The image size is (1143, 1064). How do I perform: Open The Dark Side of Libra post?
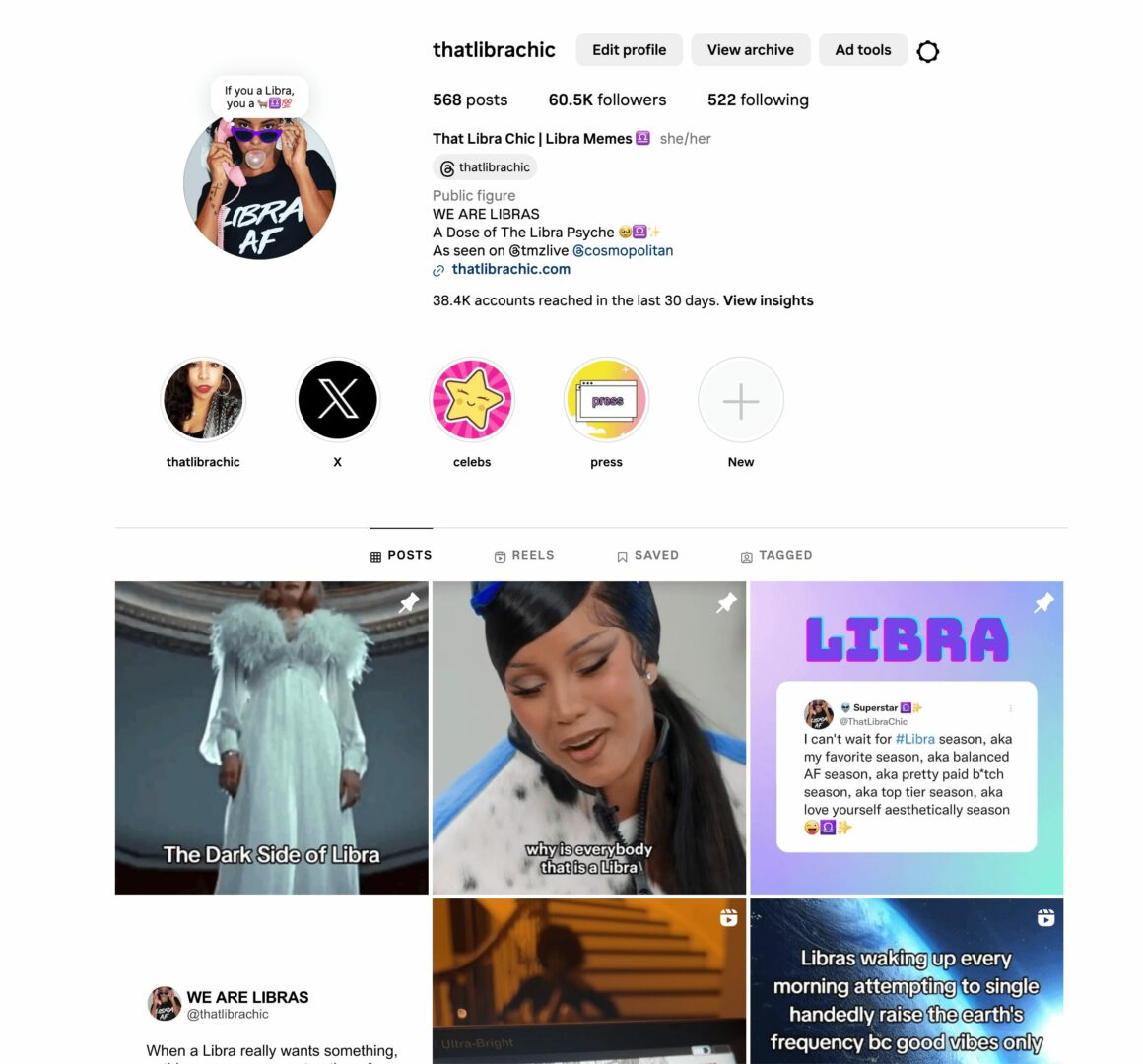[271, 737]
